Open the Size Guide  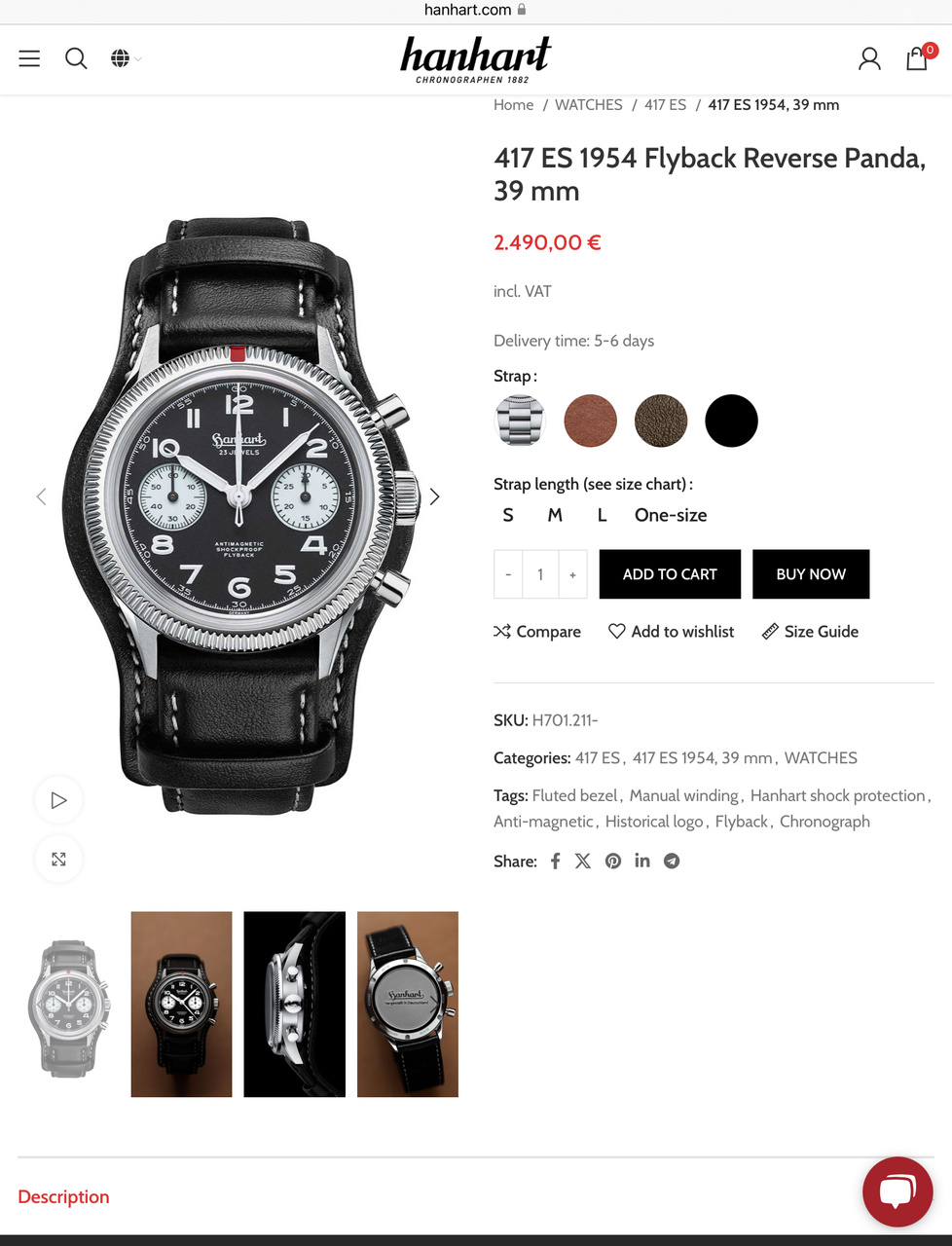click(810, 632)
